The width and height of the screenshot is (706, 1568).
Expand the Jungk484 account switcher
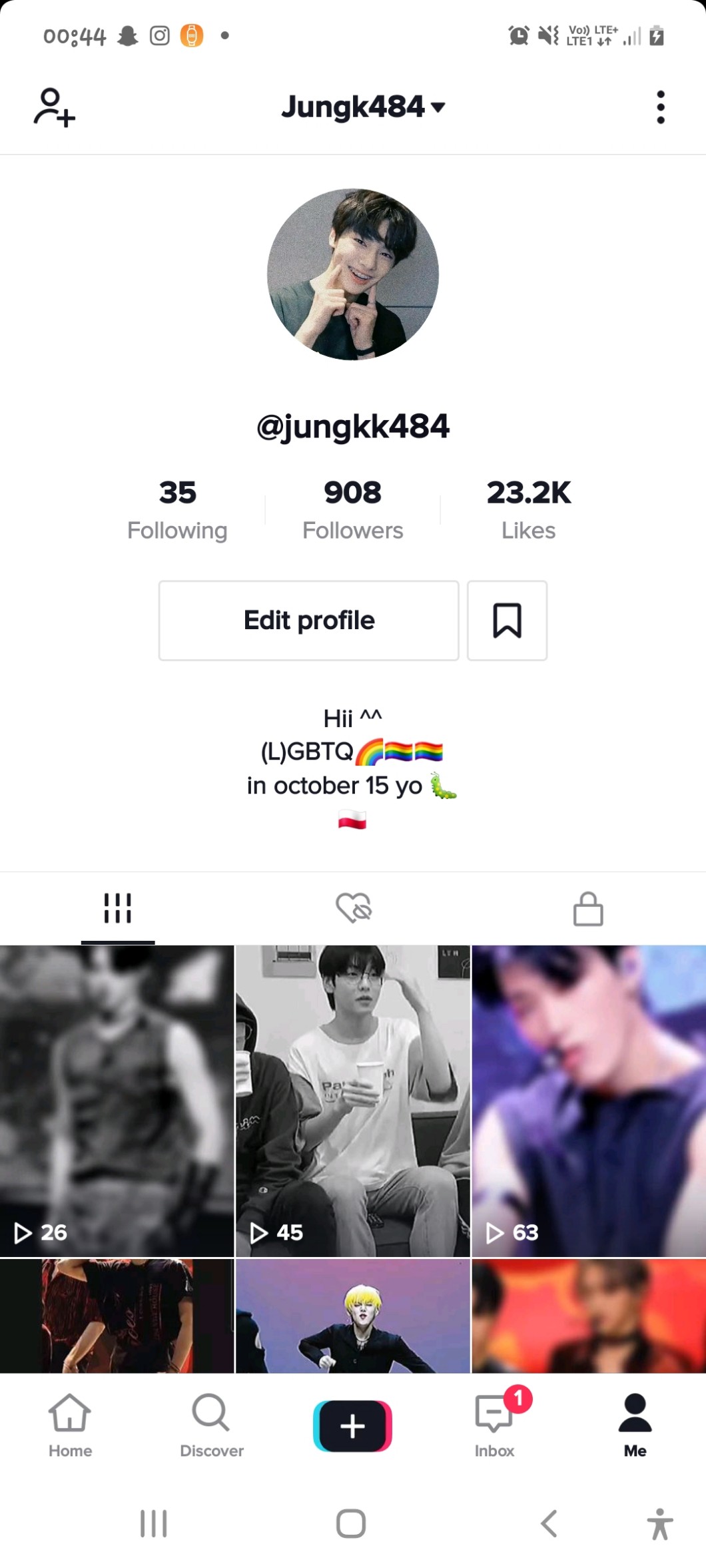pos(363,107)
